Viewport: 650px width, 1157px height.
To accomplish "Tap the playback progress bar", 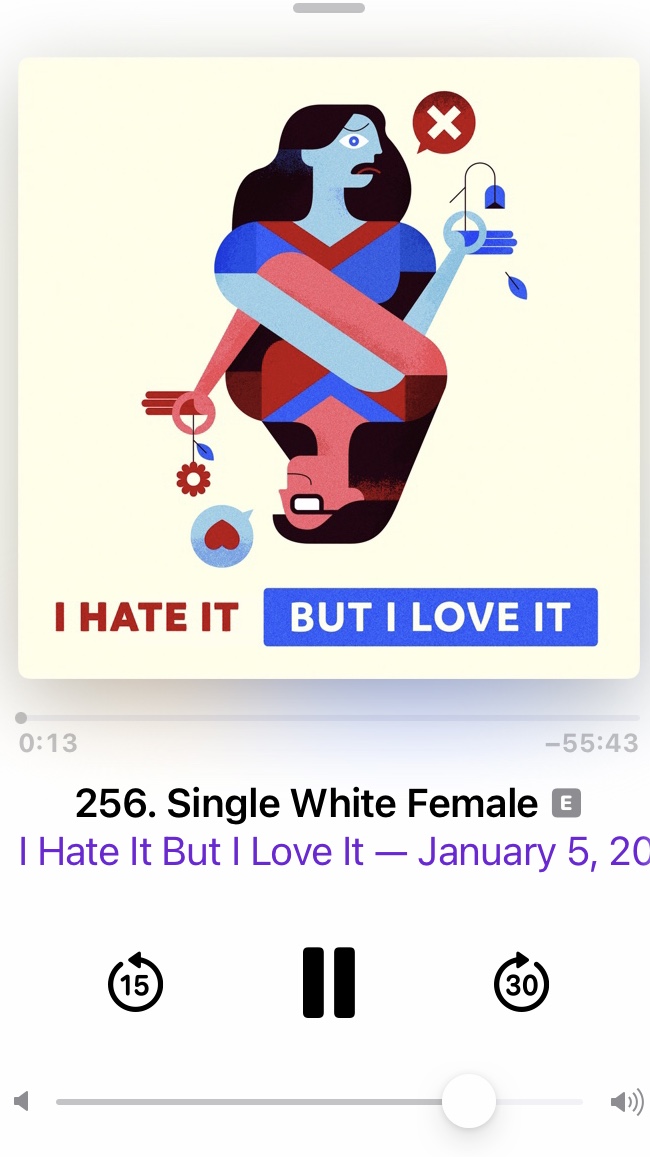I will [x=330, y=718].
